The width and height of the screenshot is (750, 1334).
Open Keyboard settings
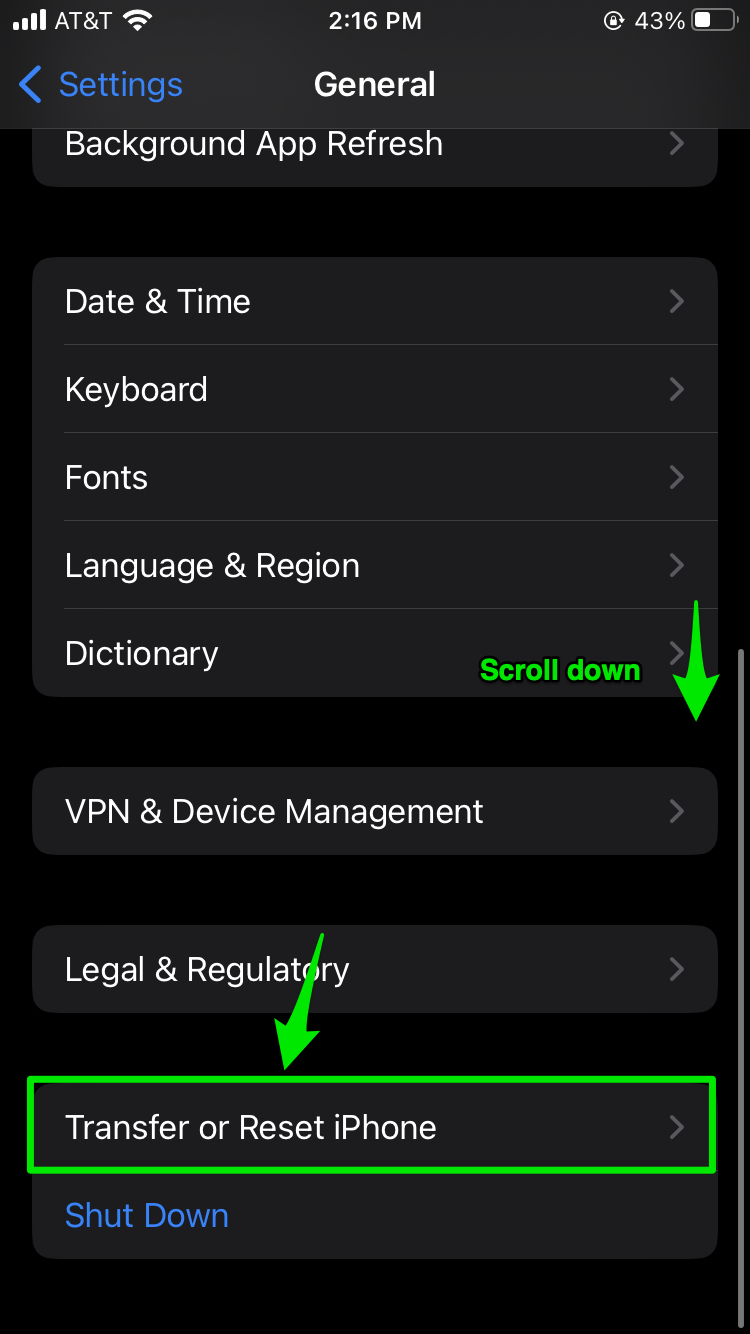point(375,389)
